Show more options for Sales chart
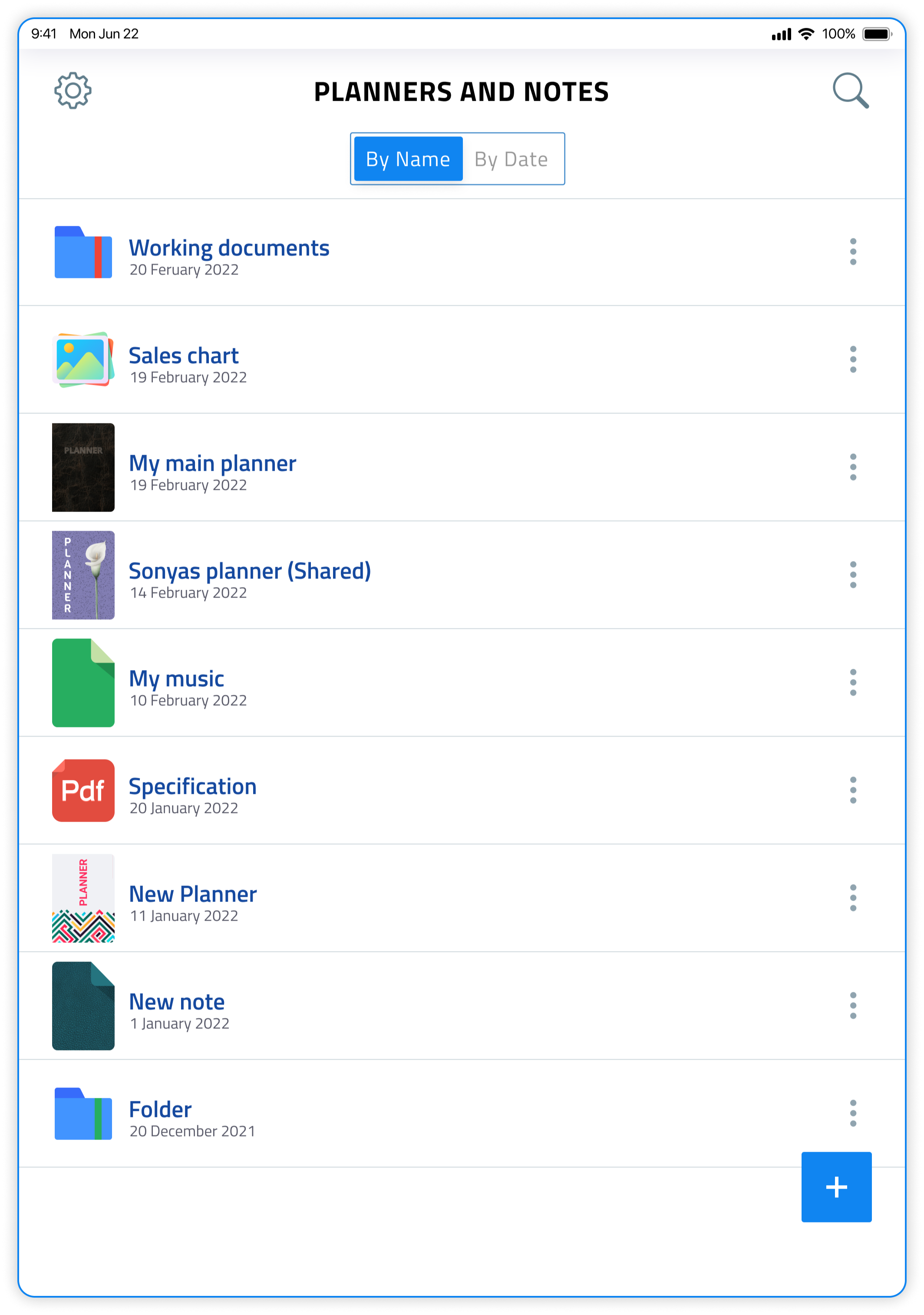 [x=853, y=359]
